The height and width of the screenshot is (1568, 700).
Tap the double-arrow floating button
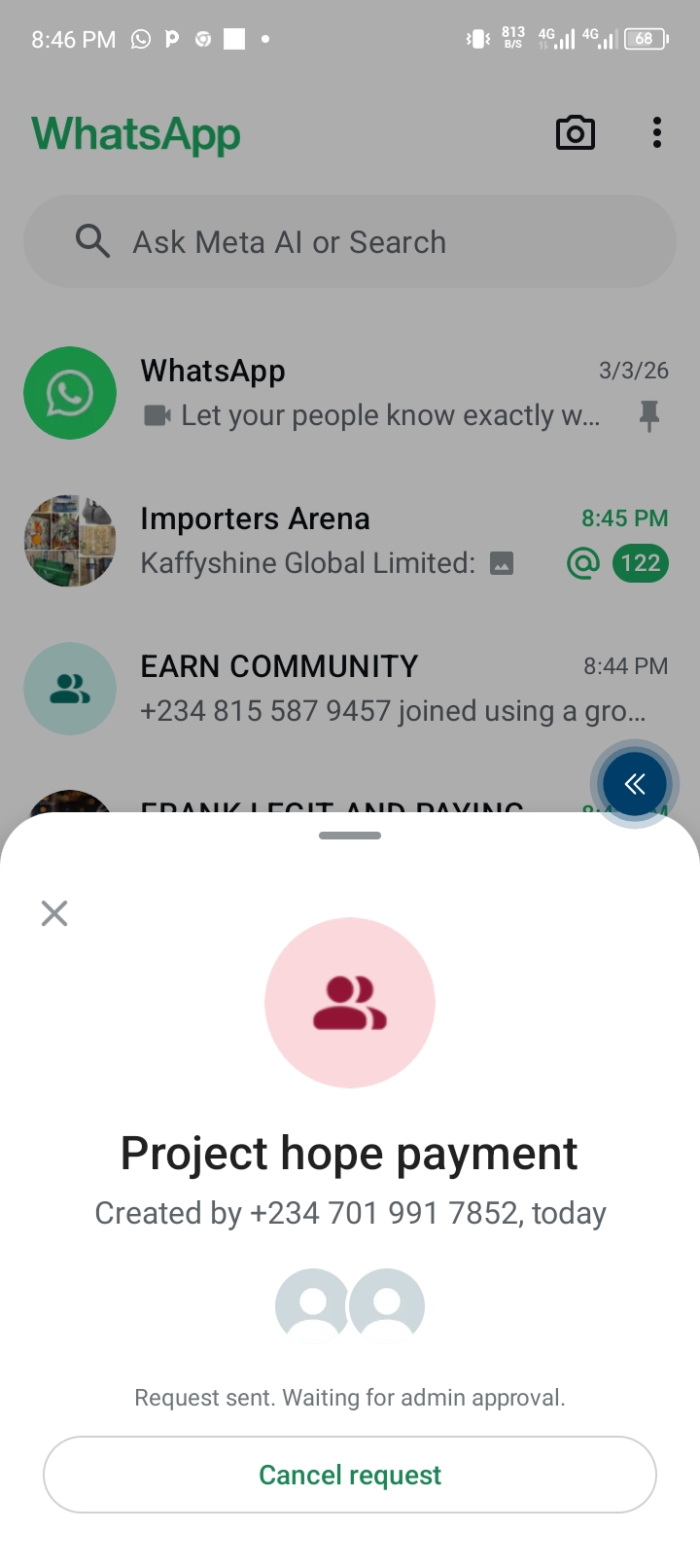634,784
